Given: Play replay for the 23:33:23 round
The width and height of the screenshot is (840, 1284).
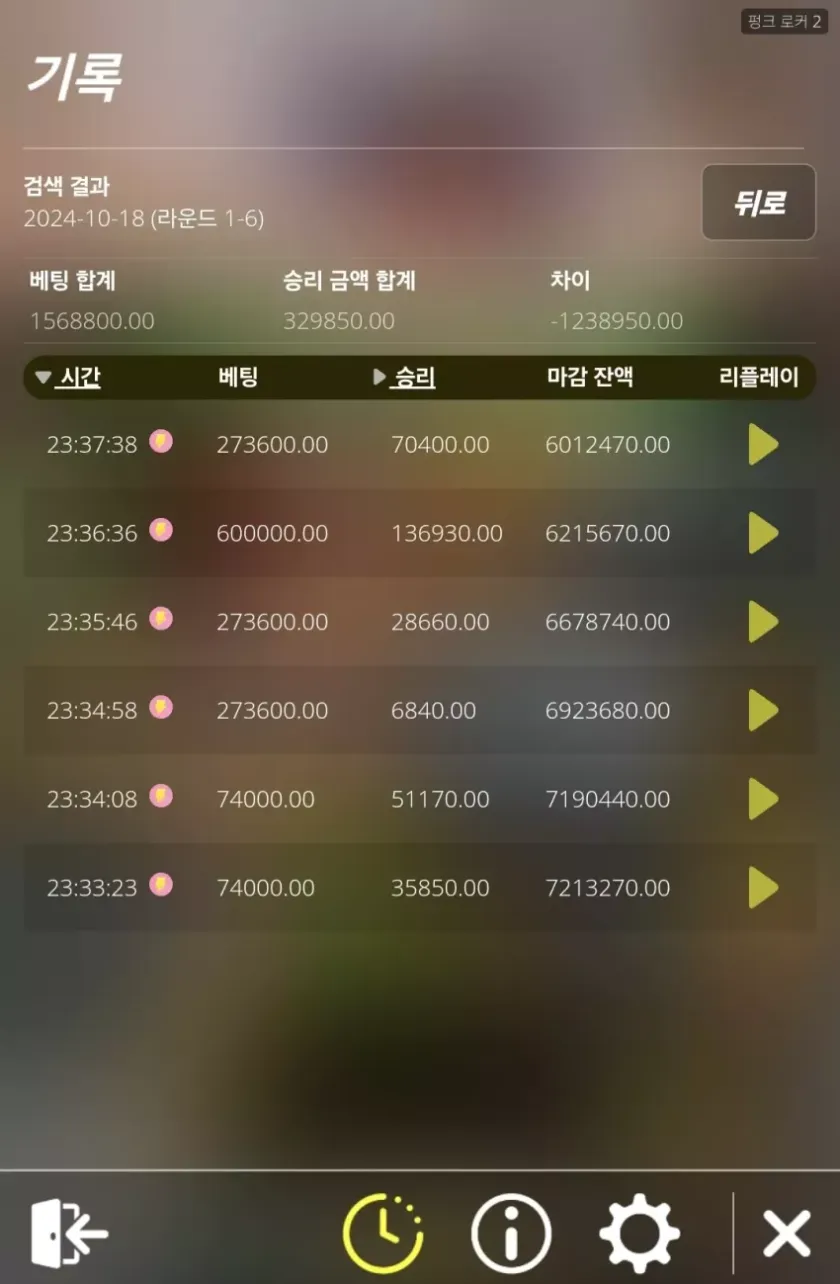Looking at the screenshot, I should click(x=763, y=887).
